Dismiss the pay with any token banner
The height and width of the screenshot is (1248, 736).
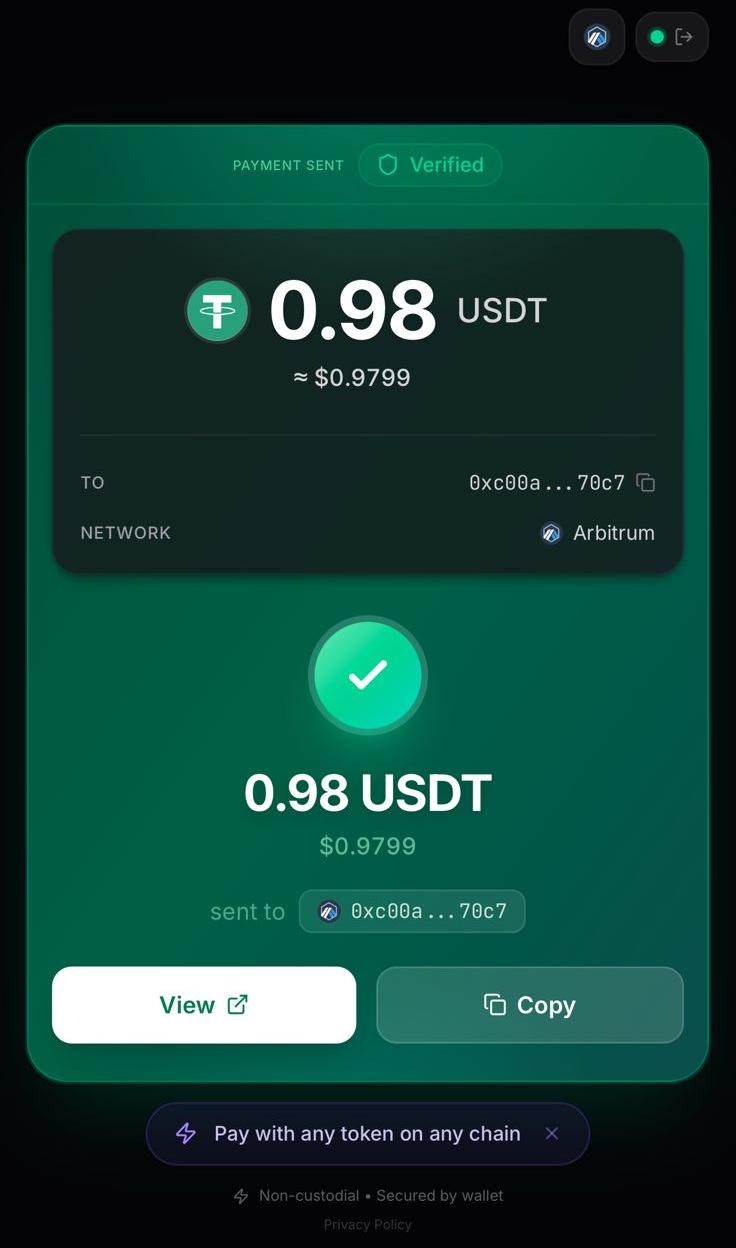(x=552, y=1133)
